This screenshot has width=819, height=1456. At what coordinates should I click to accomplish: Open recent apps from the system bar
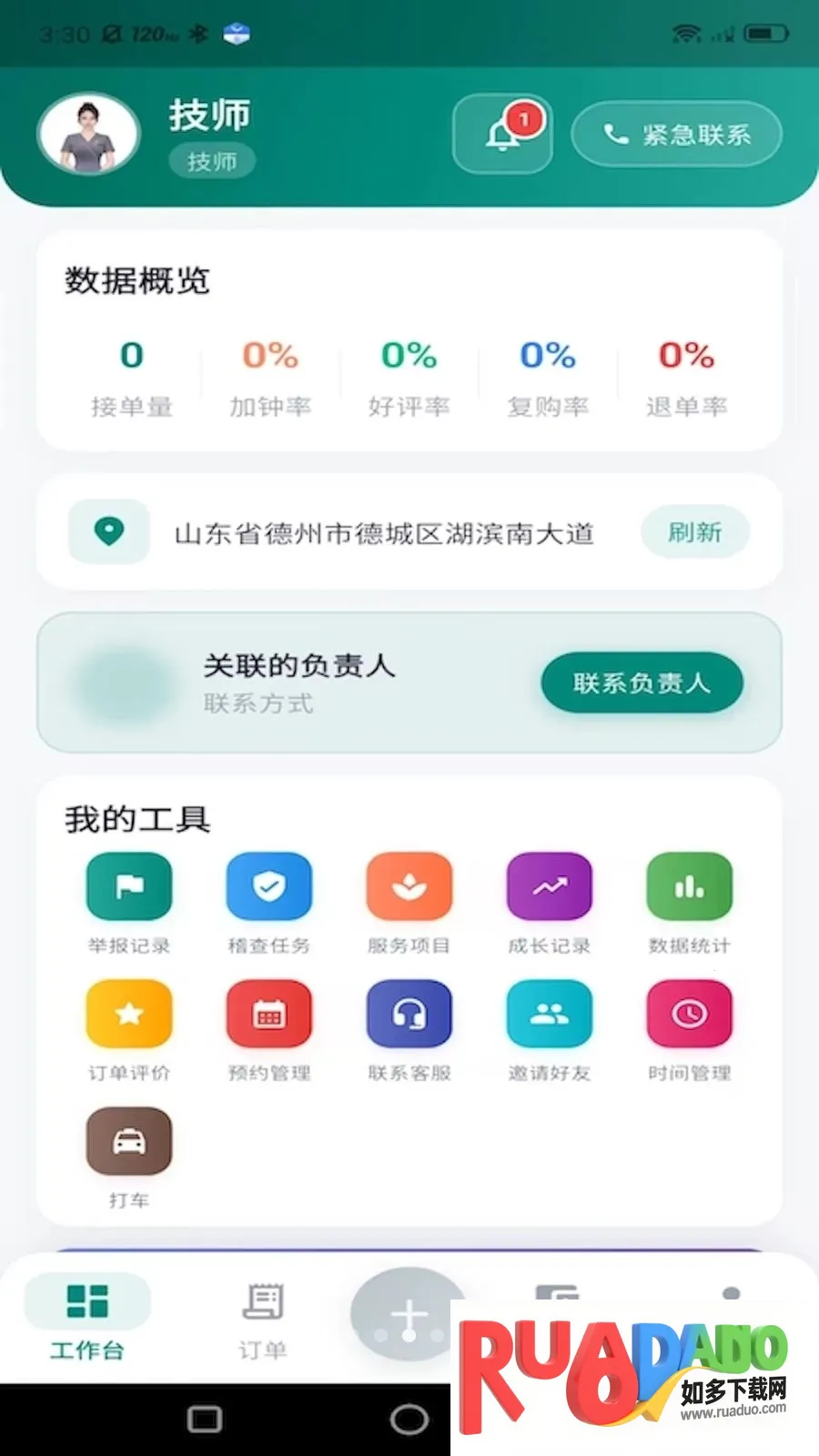tap(205, 1420)
